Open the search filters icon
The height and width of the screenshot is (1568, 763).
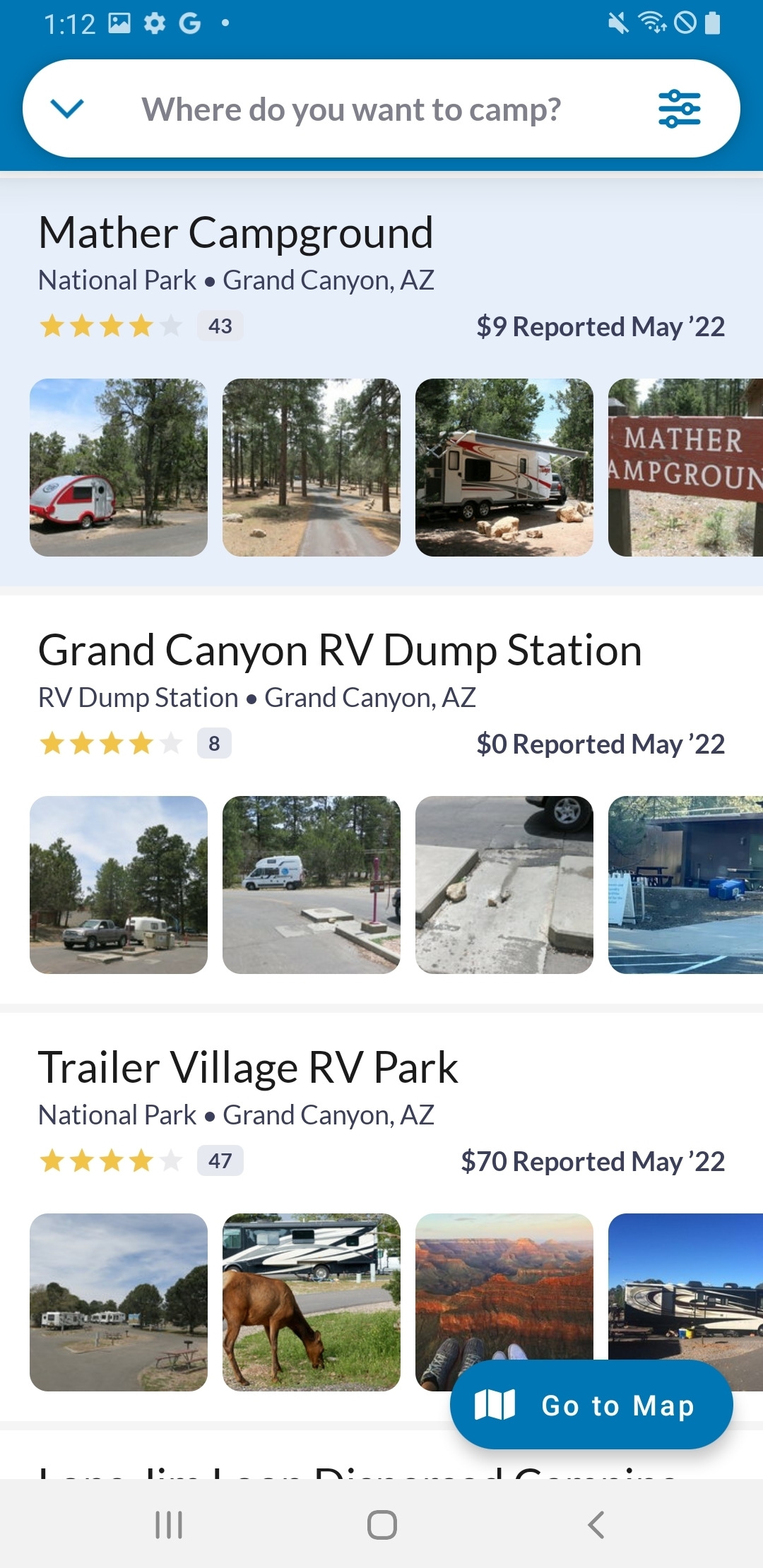tap(679, 109)
